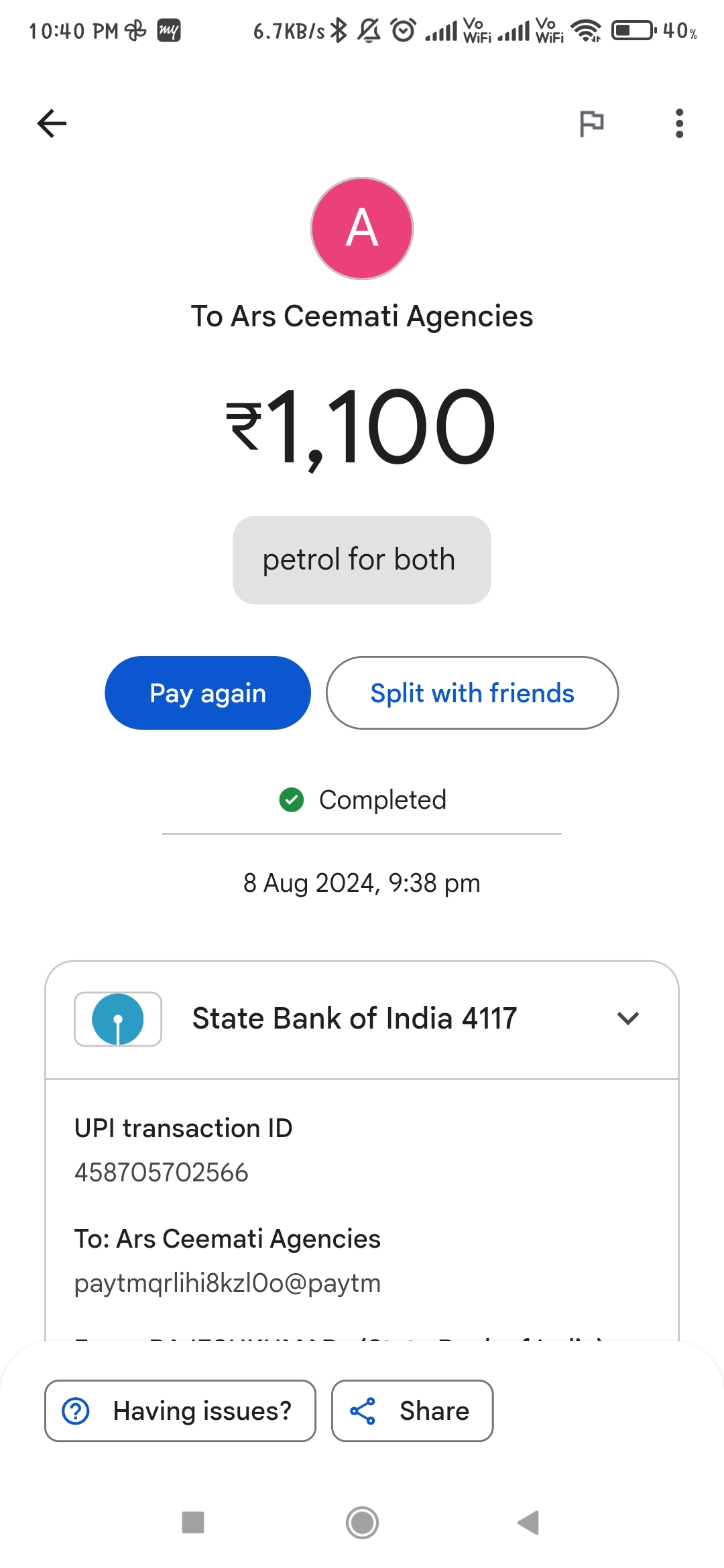Collapse the State Bank of India 4117 details

pyautogui.click(x=628, y=1019)
